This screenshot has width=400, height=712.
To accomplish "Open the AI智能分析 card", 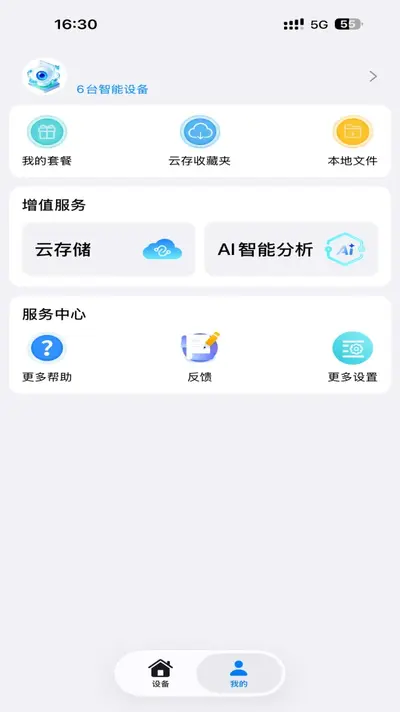I will coord(291,249).
